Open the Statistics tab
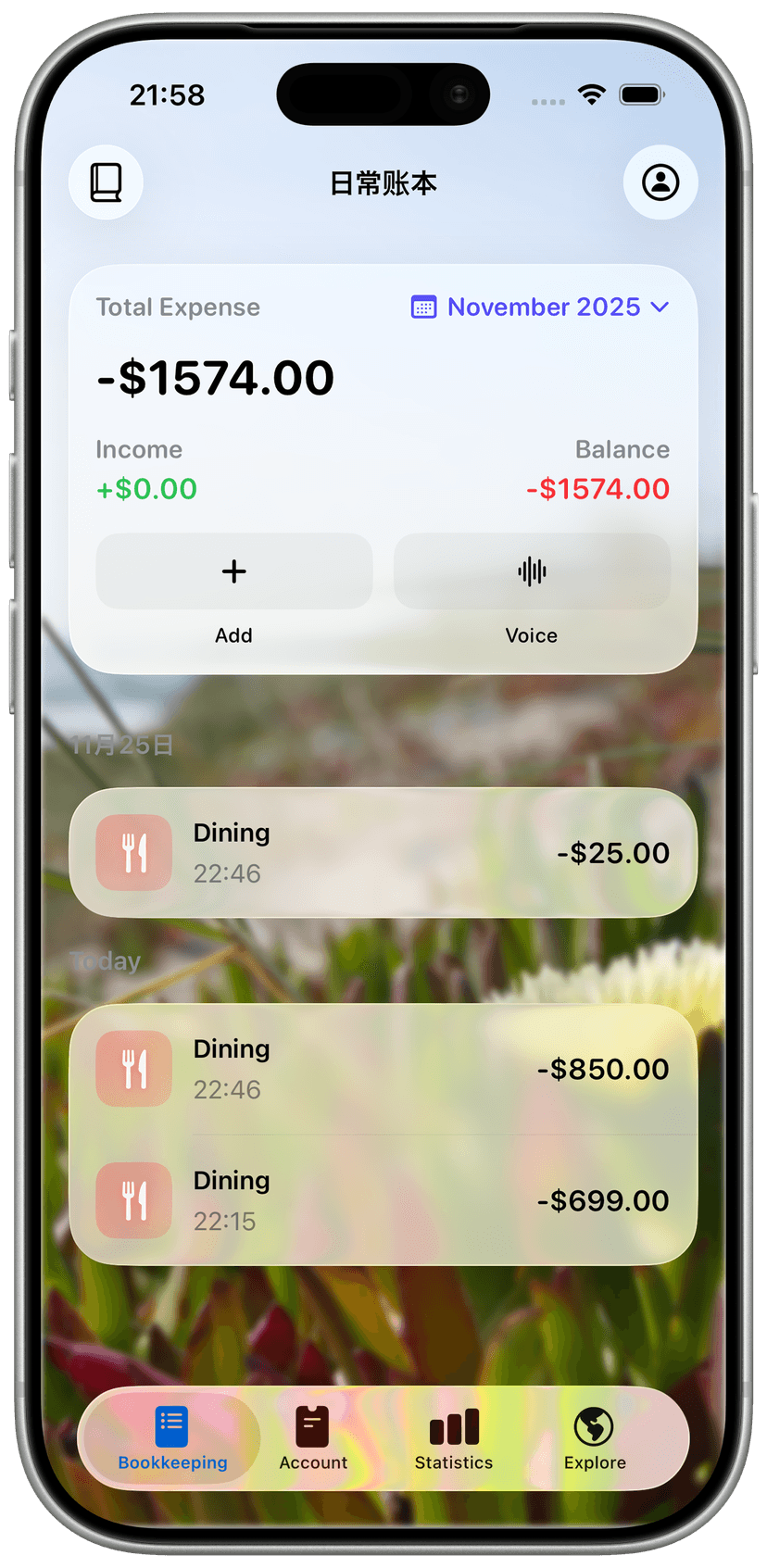 tap(453, 1438)
